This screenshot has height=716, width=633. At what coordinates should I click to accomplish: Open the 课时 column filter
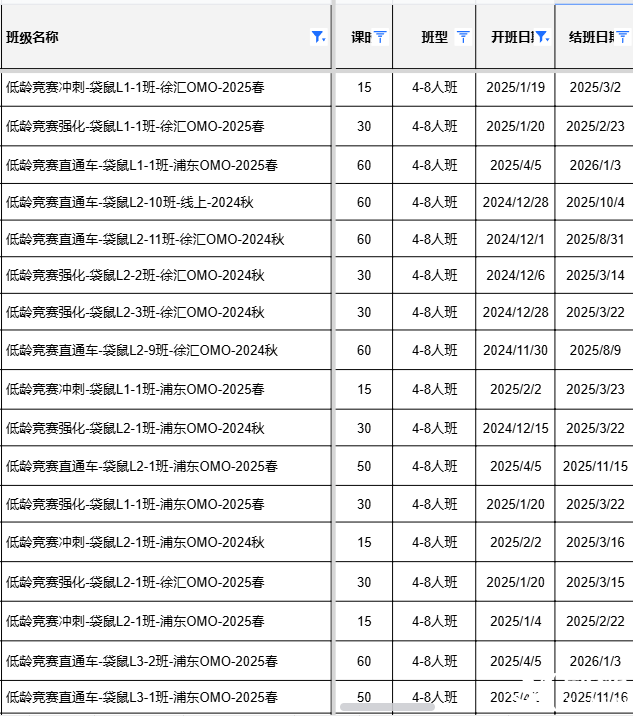[x=380, y=37]
